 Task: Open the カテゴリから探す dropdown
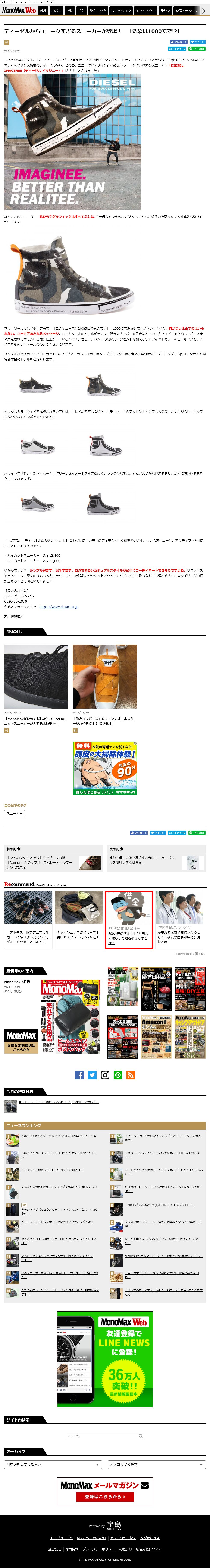[157, 1464]
